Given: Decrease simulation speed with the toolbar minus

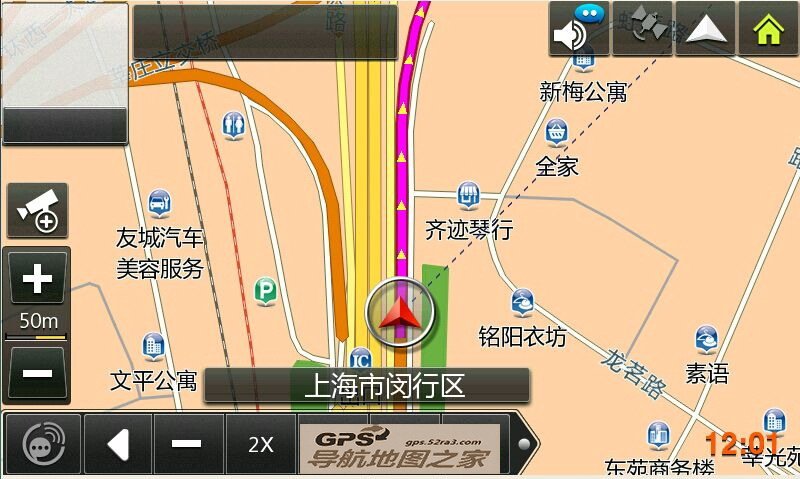Looking at the screenshot, I should [x=189, y=443].
